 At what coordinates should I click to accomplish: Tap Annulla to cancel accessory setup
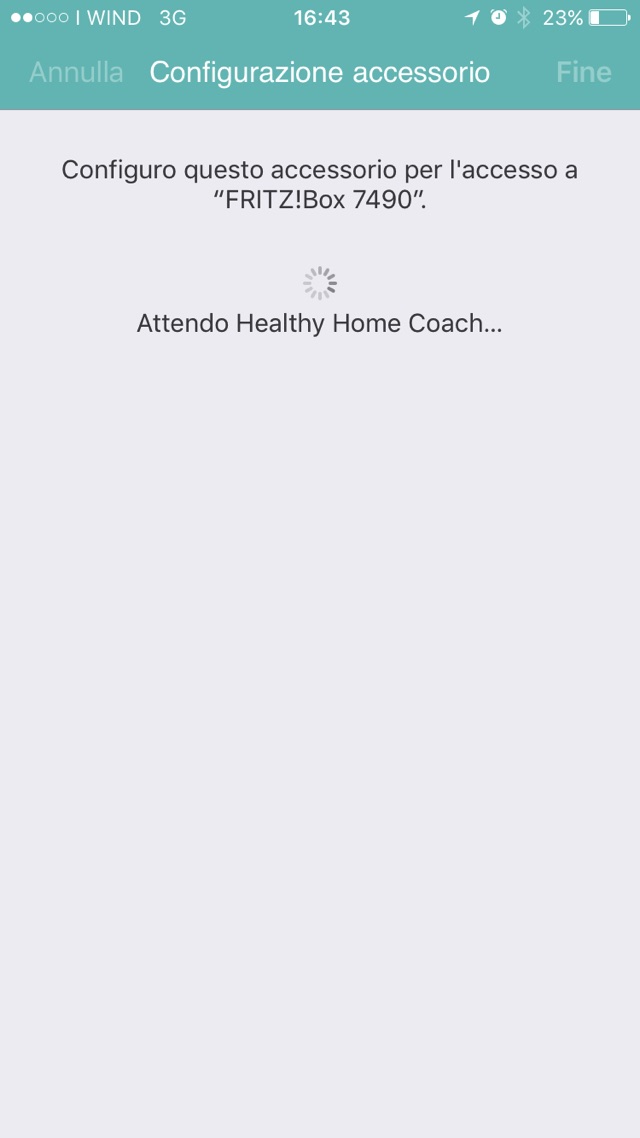[76, 72]
